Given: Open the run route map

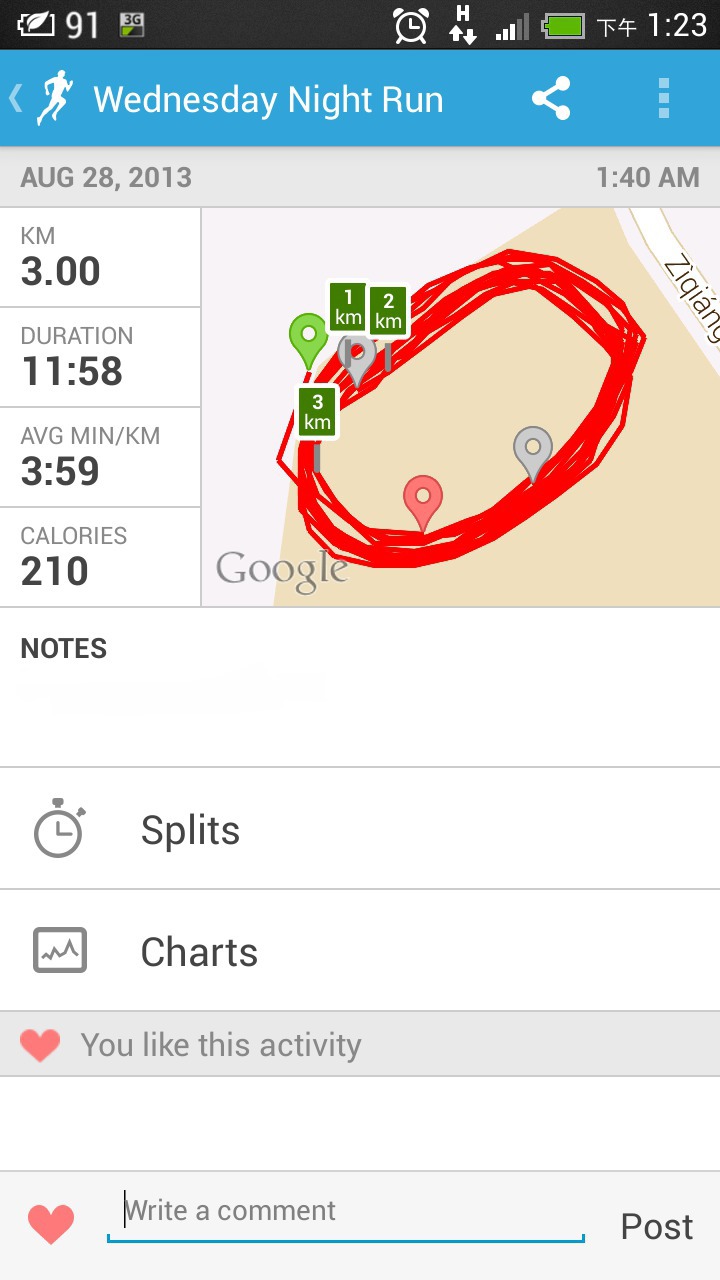Looking at the screenshot, I should pos(460,406).
